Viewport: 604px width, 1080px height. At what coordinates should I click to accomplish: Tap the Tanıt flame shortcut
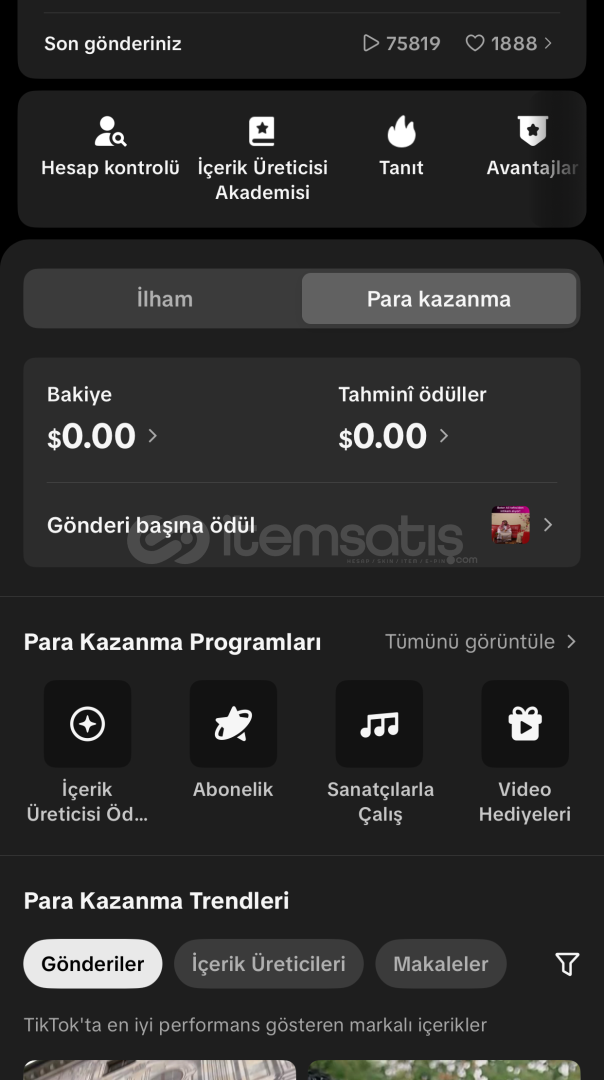[x=401, y=147]
